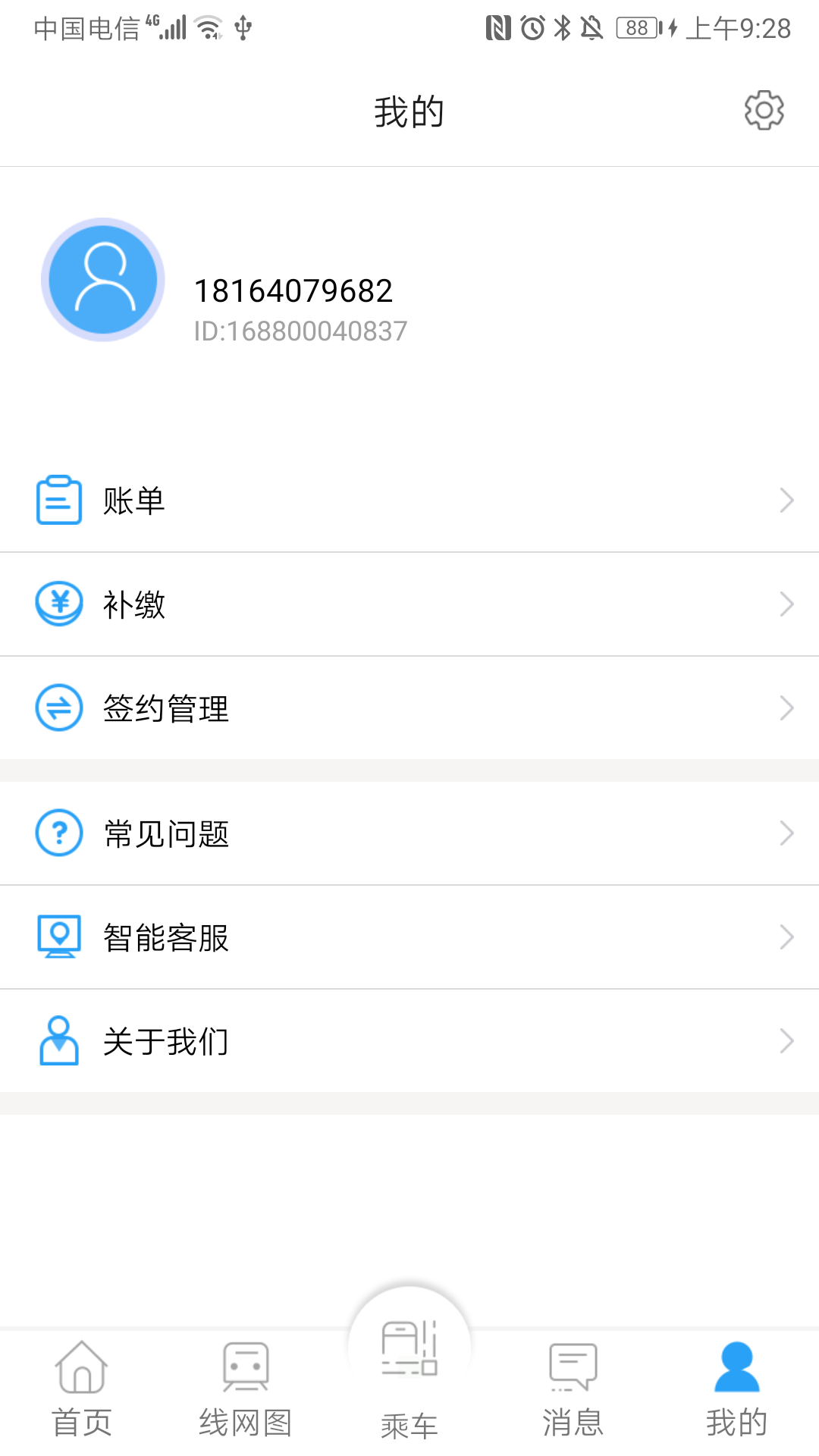
Task: Open the 账单 row
Action: (x=409, y=500)
